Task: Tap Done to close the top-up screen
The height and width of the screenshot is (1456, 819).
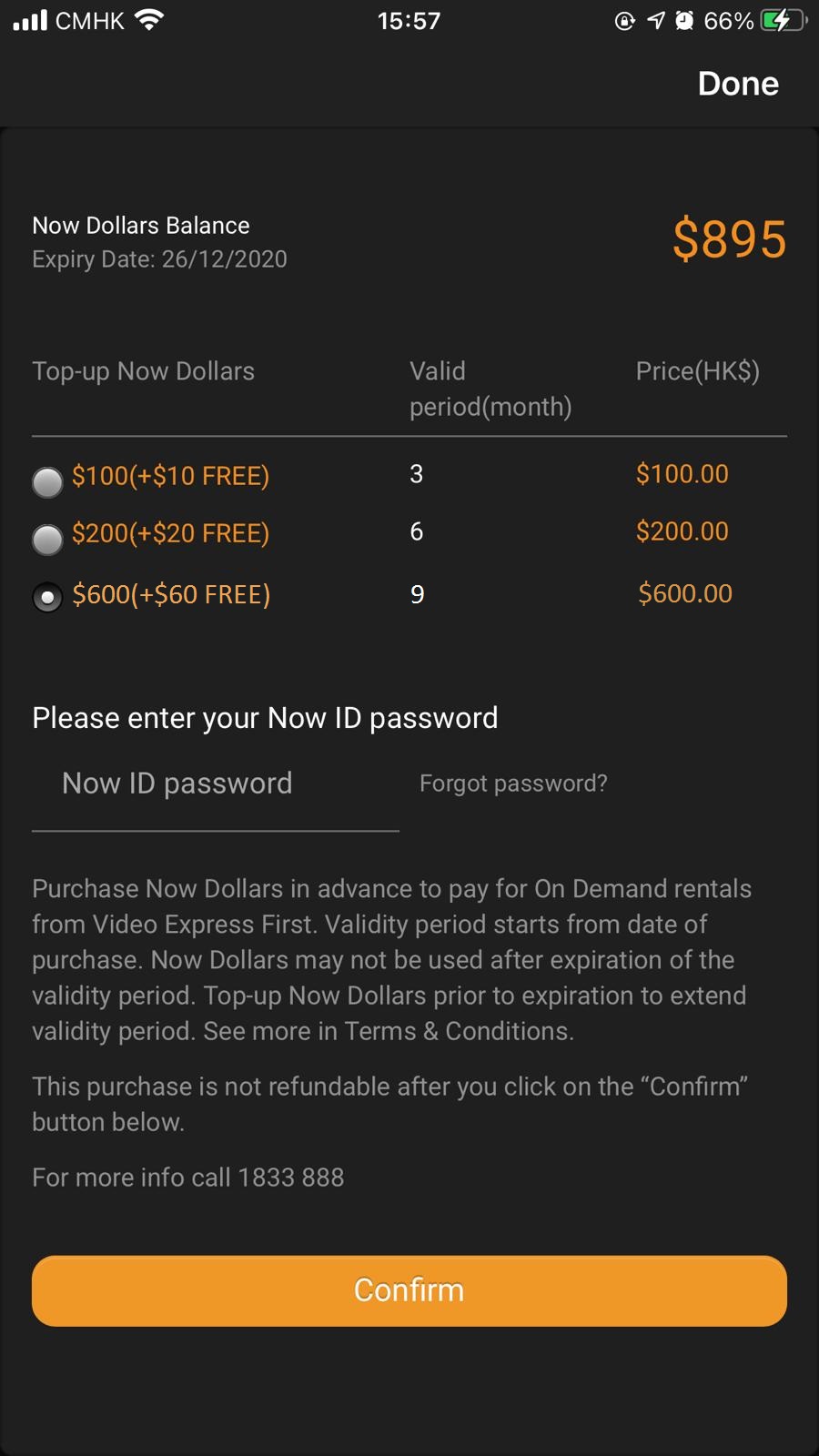Action: pos(738,84)
